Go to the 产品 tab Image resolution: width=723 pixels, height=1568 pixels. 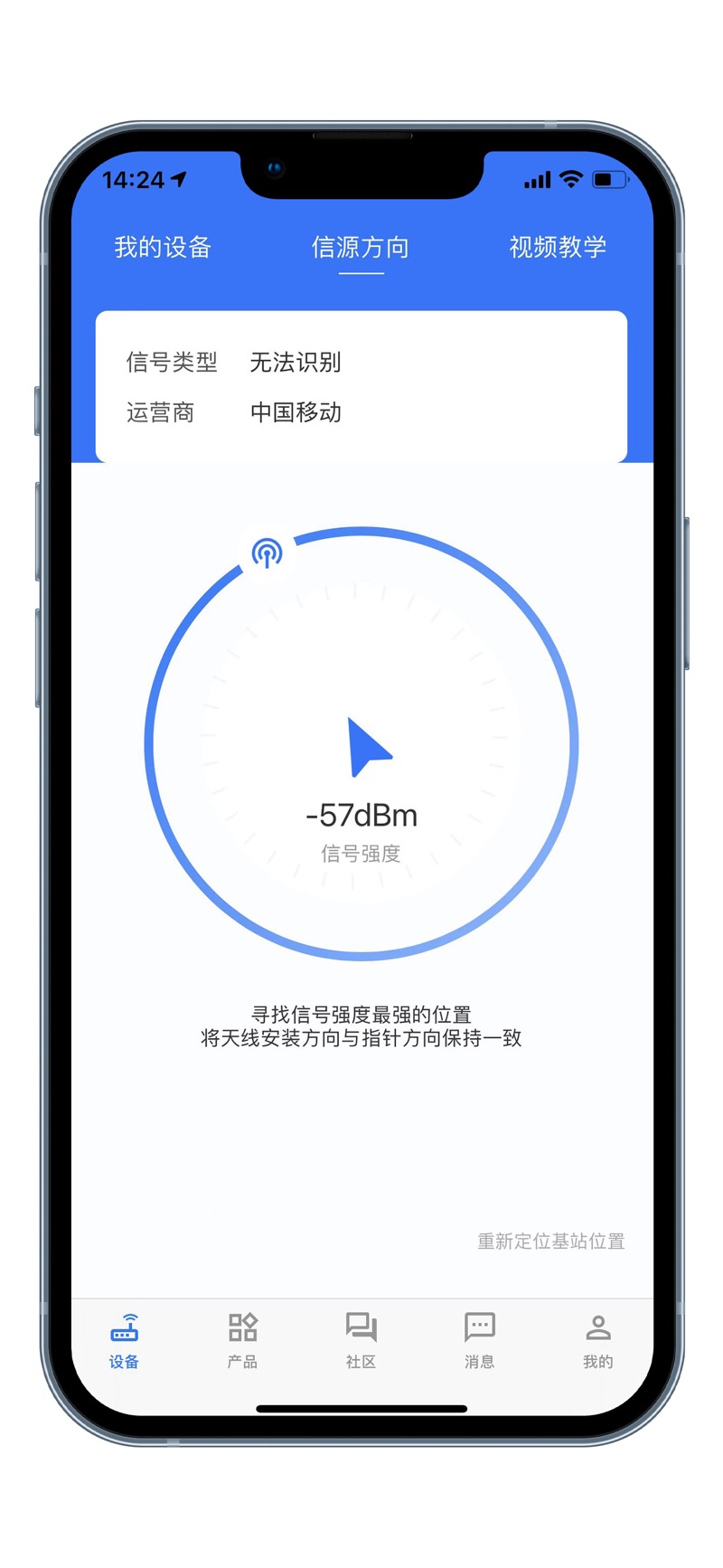(242, 1341)
